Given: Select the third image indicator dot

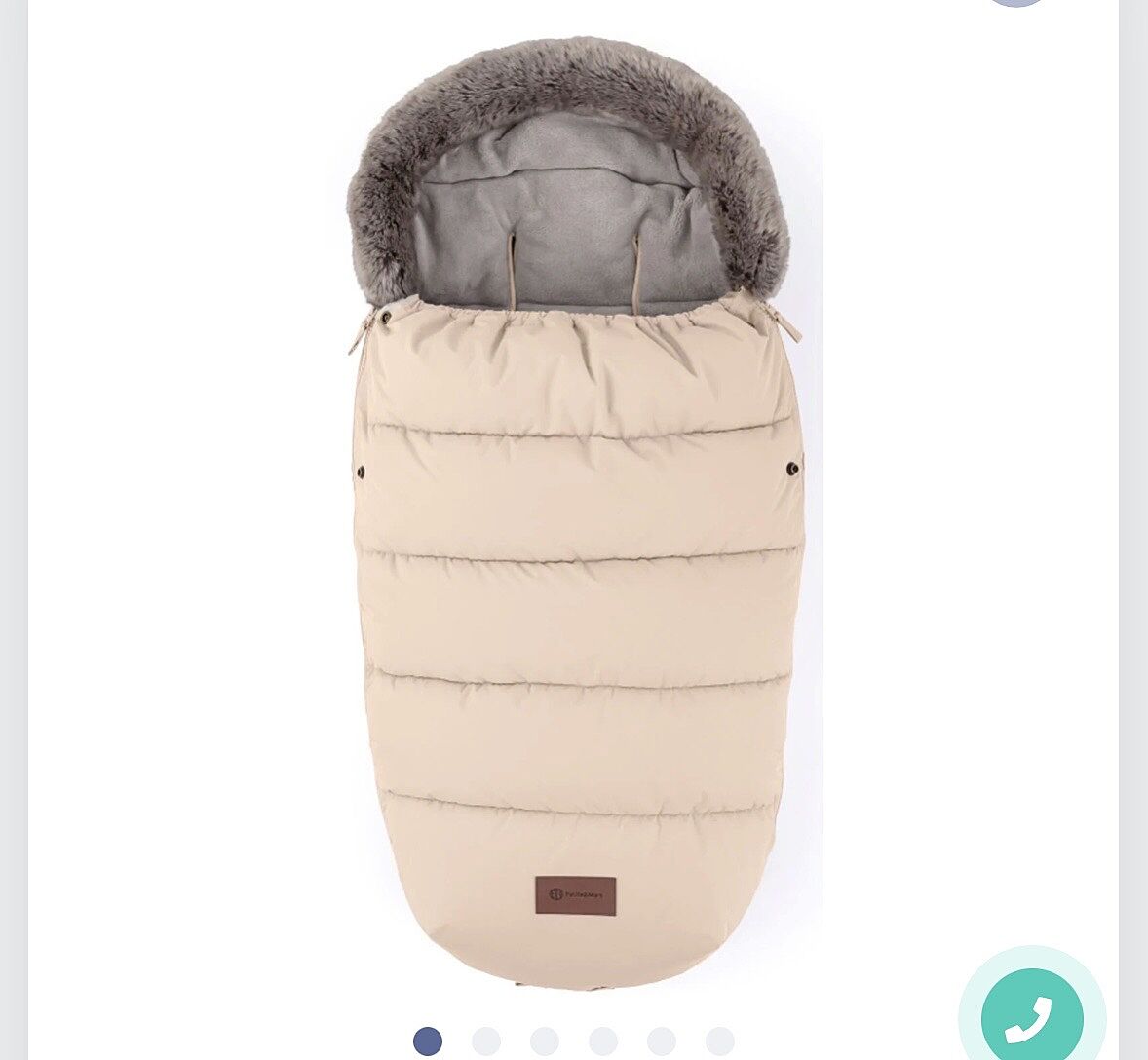Looking at the screenshot, I should (545, 1041).
